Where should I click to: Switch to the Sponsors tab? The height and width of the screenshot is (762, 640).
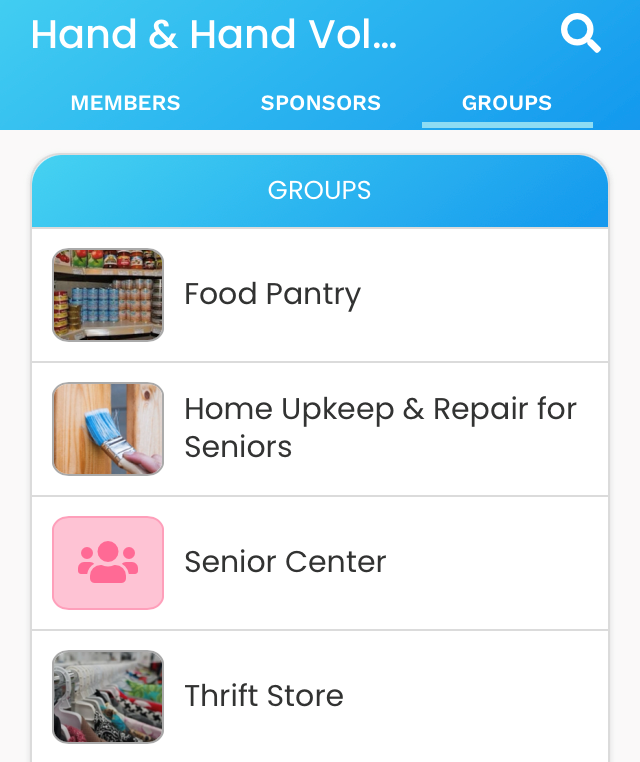click(x=321, y=103)
